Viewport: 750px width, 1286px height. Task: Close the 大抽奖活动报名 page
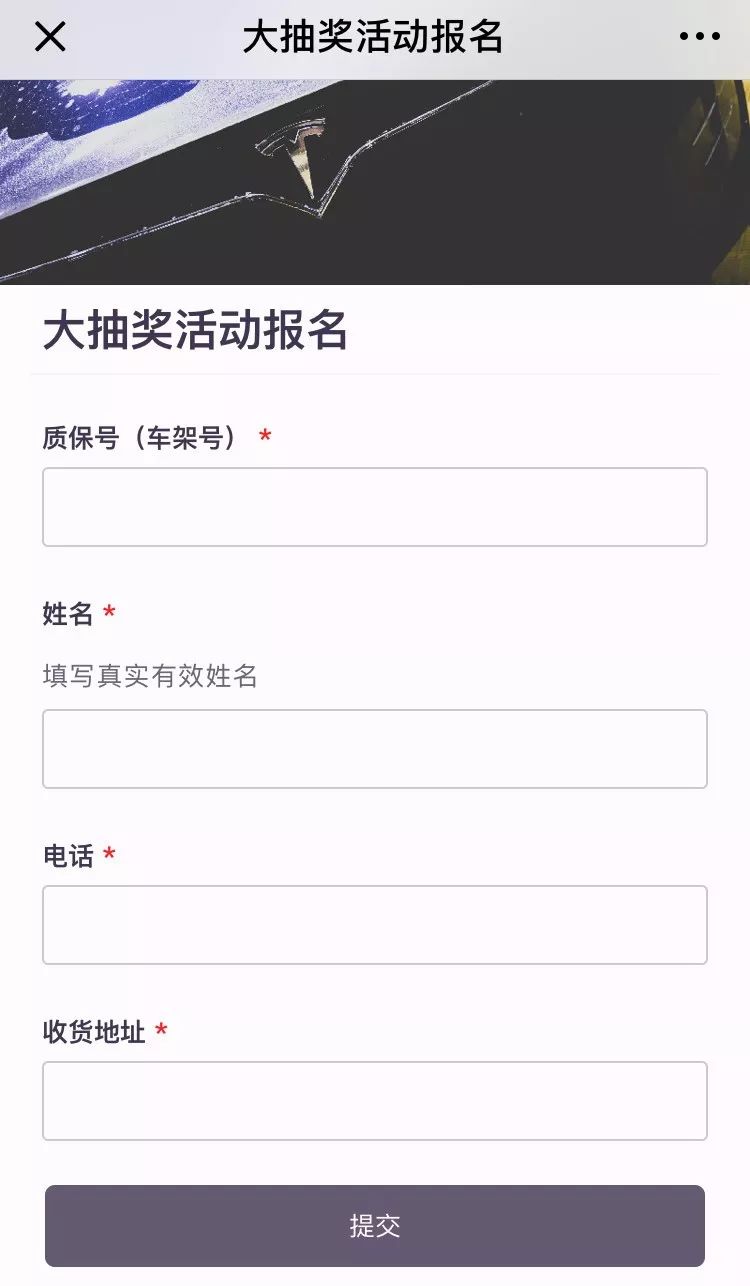[50, 37]
